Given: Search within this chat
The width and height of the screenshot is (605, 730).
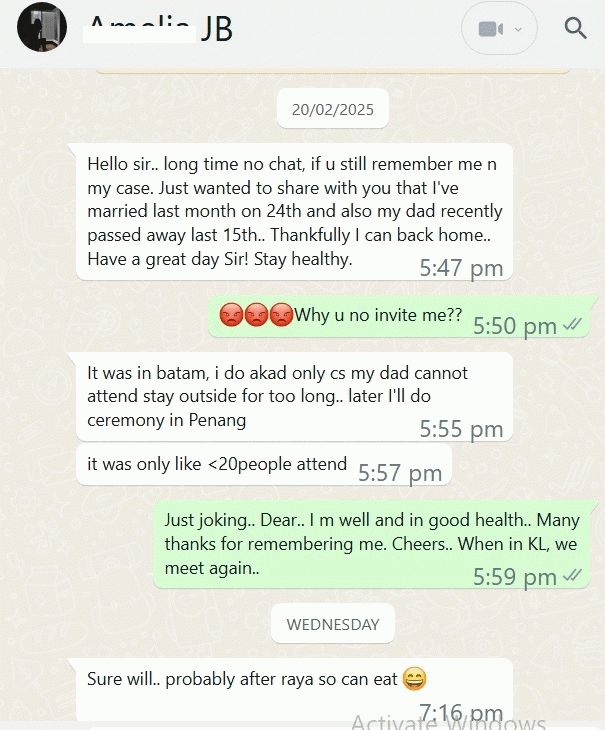Looking at the screenshot, I should [x=575, y=28].
